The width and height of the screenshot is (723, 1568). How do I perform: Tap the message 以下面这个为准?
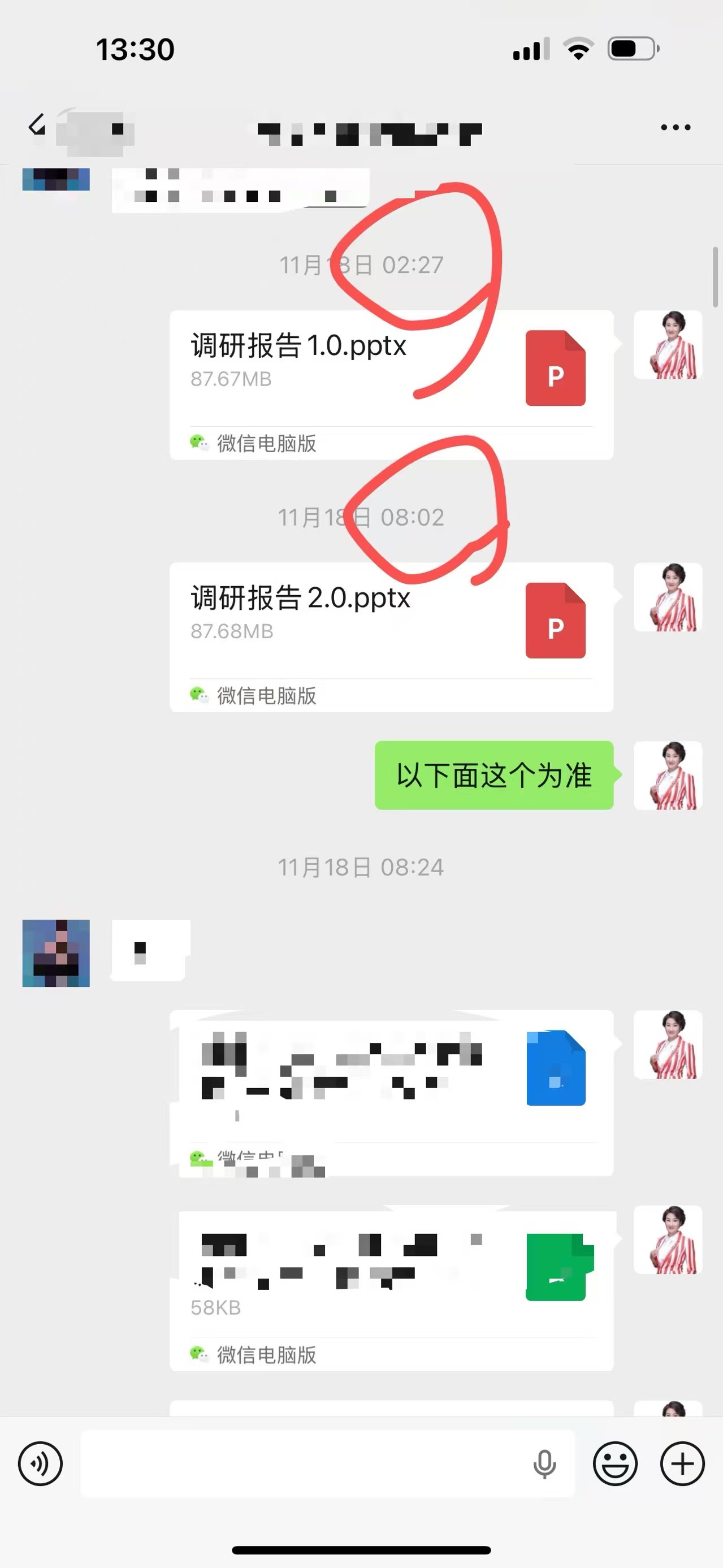[x=493, y=776]
